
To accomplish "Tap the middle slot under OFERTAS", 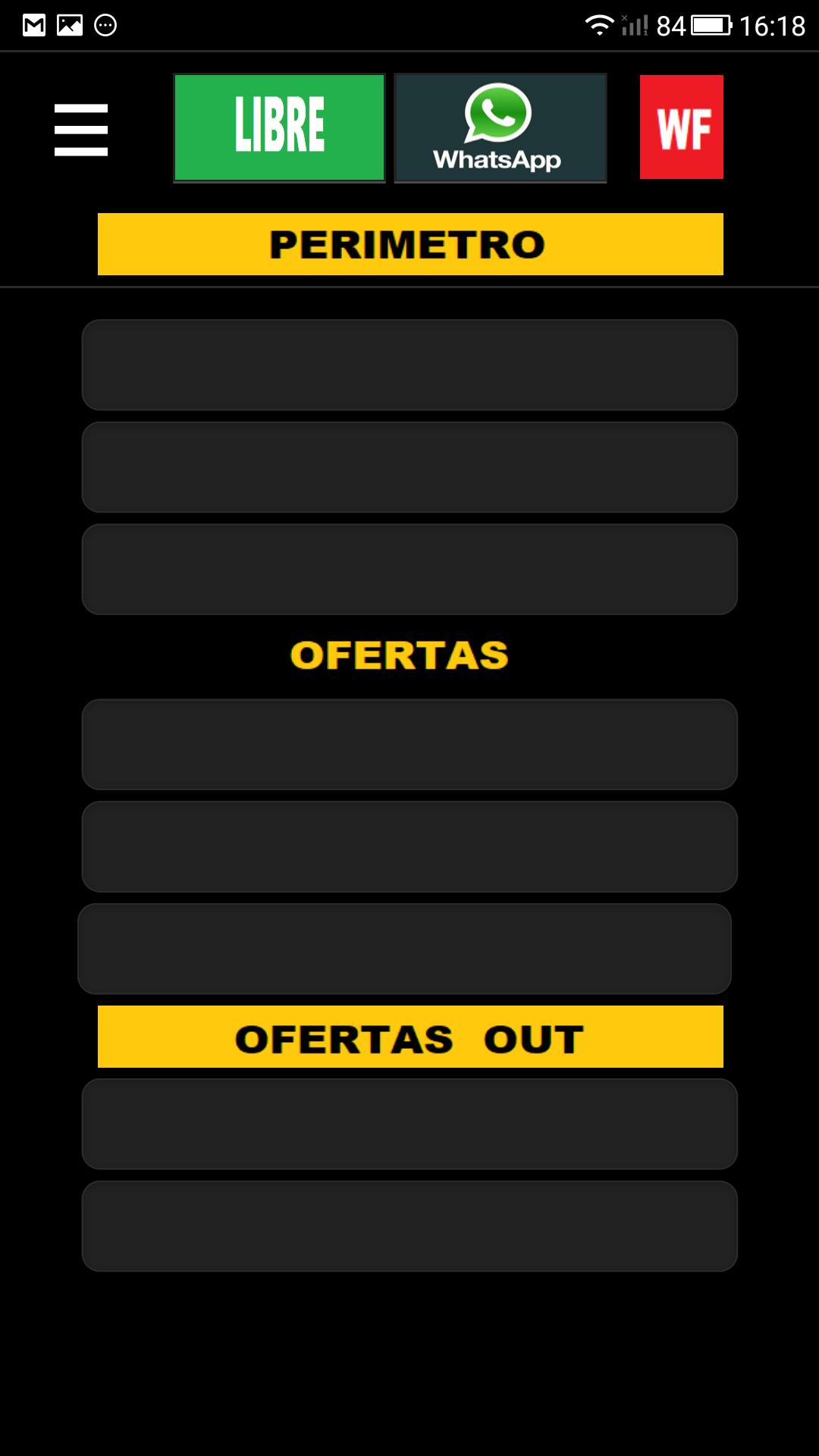I will pos(409,846).
